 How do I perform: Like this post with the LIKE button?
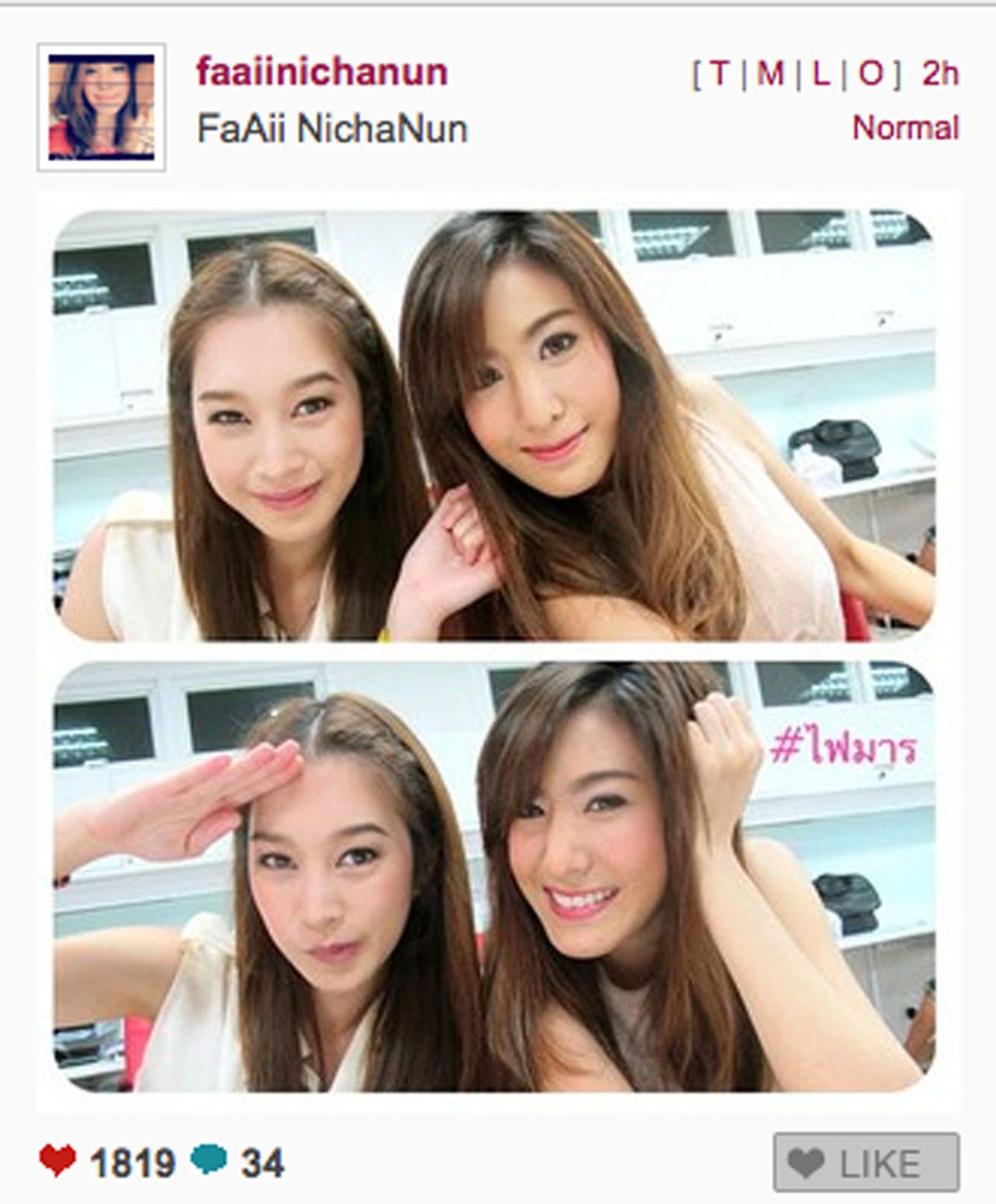tap(865, 1163)
